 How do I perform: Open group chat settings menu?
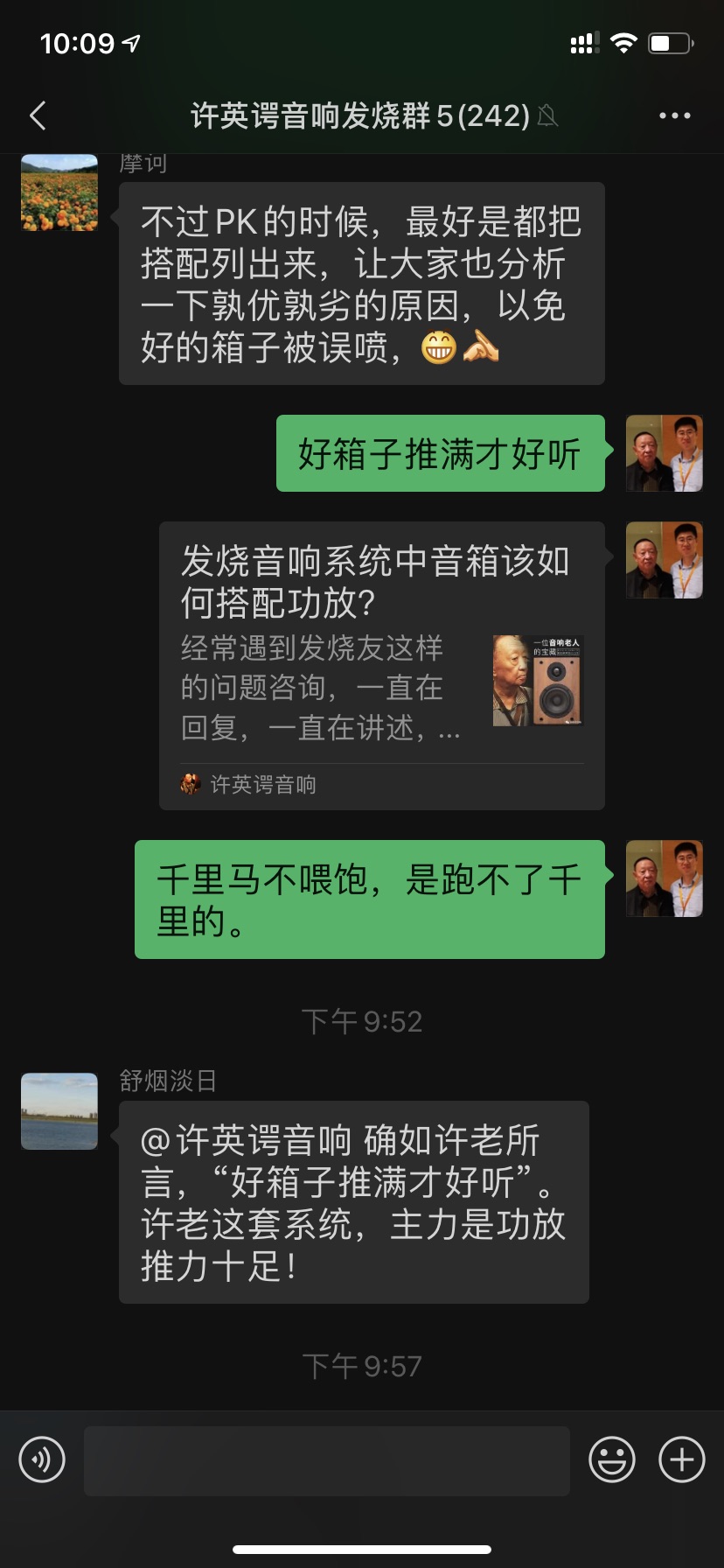tap(674, 115)
